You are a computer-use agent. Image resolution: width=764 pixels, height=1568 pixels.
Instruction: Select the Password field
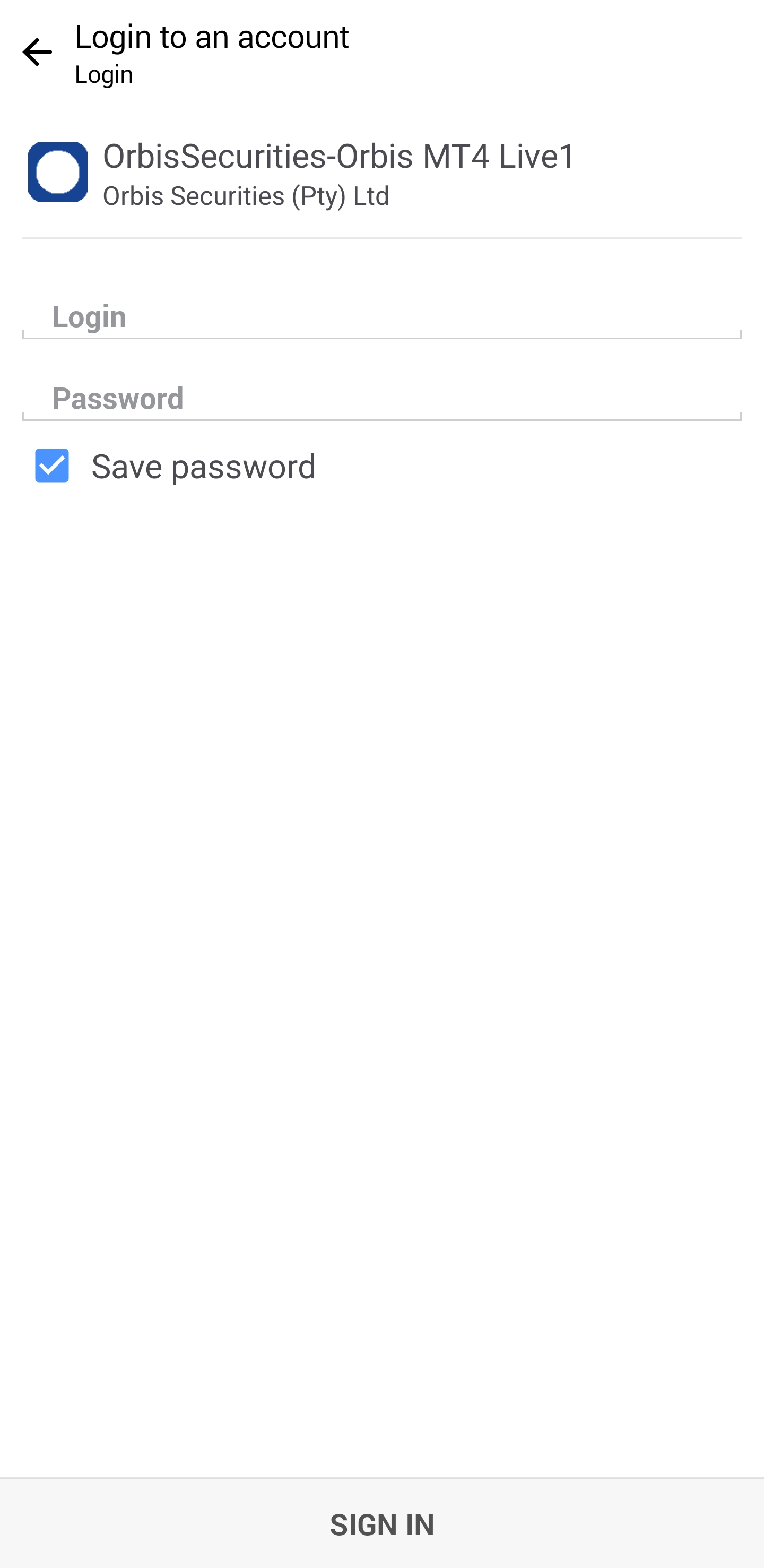pyautogui.click(x=381, y=399)
